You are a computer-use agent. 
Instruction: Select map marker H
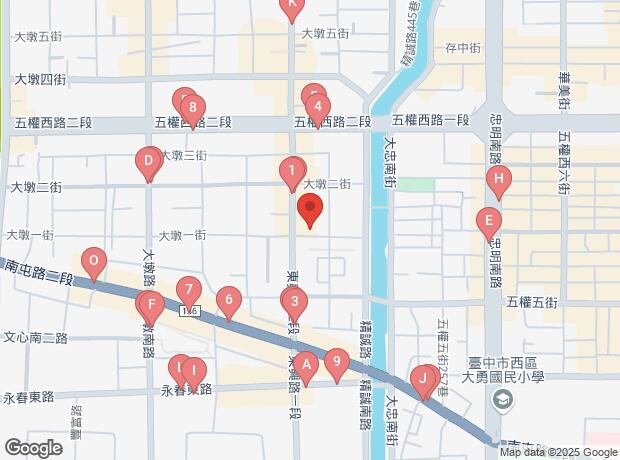tap(498, 181)
